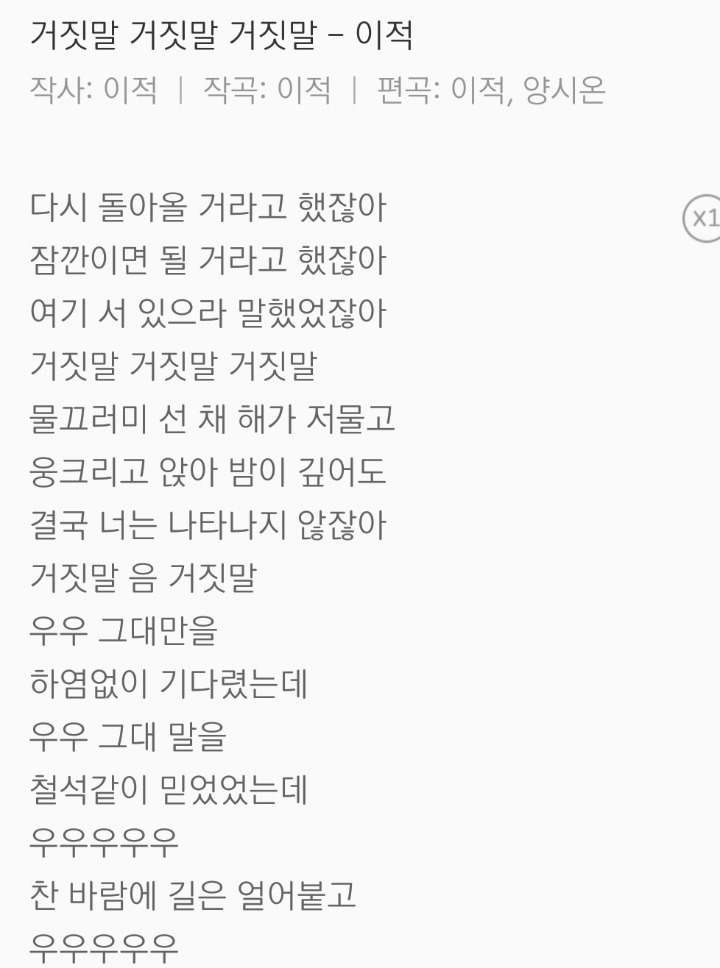Tap the x1 lyrics text size button
The width and height of the screenshot is (720, 968).
(703, 218)
